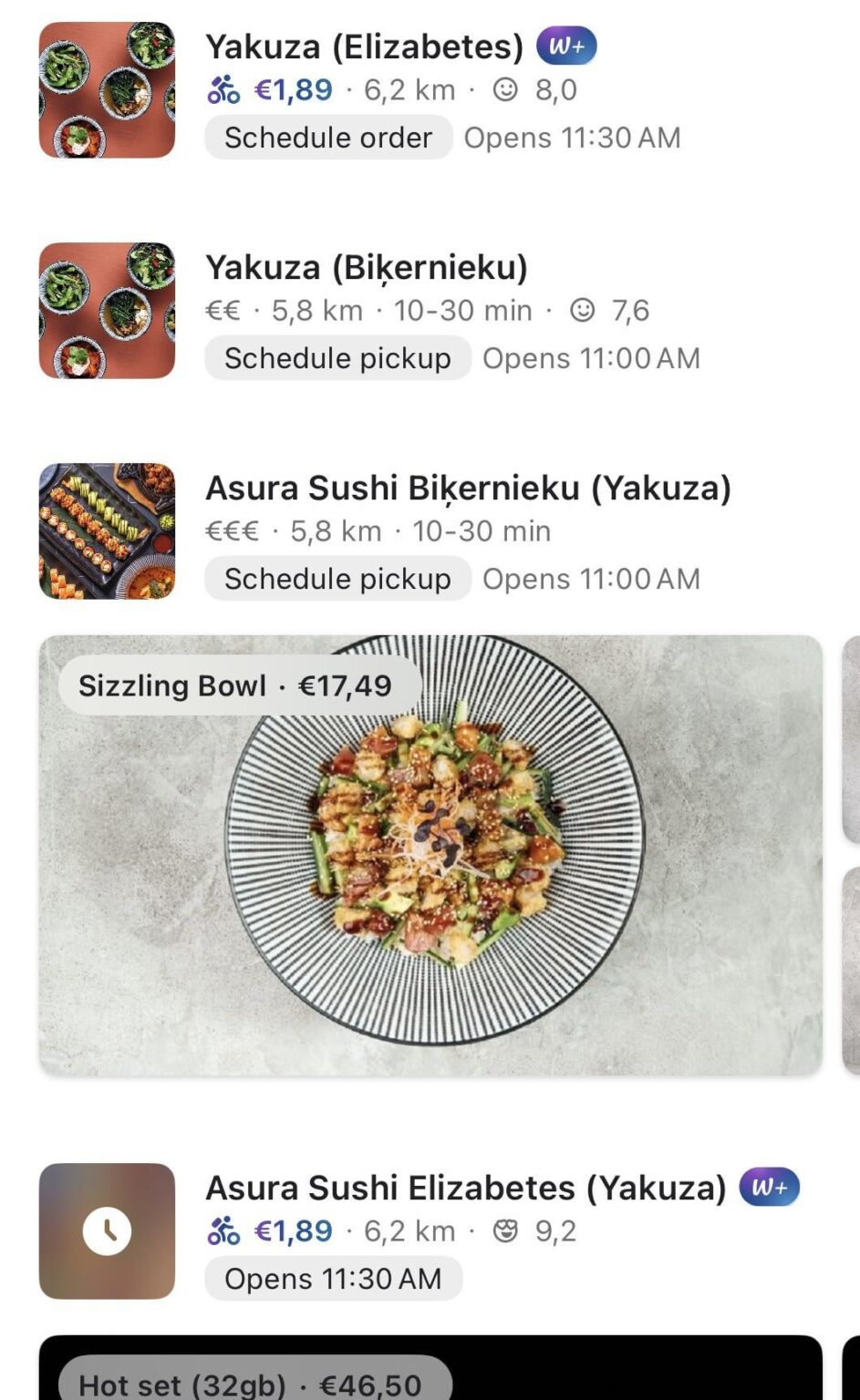Open Asura Sushi Biķernieku (Yakuza)
860x1400 pixels.
(468, 488)
